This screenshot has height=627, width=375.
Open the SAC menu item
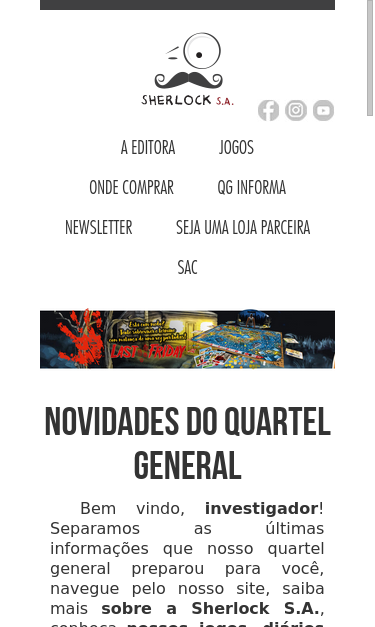(x=188, y=268)
